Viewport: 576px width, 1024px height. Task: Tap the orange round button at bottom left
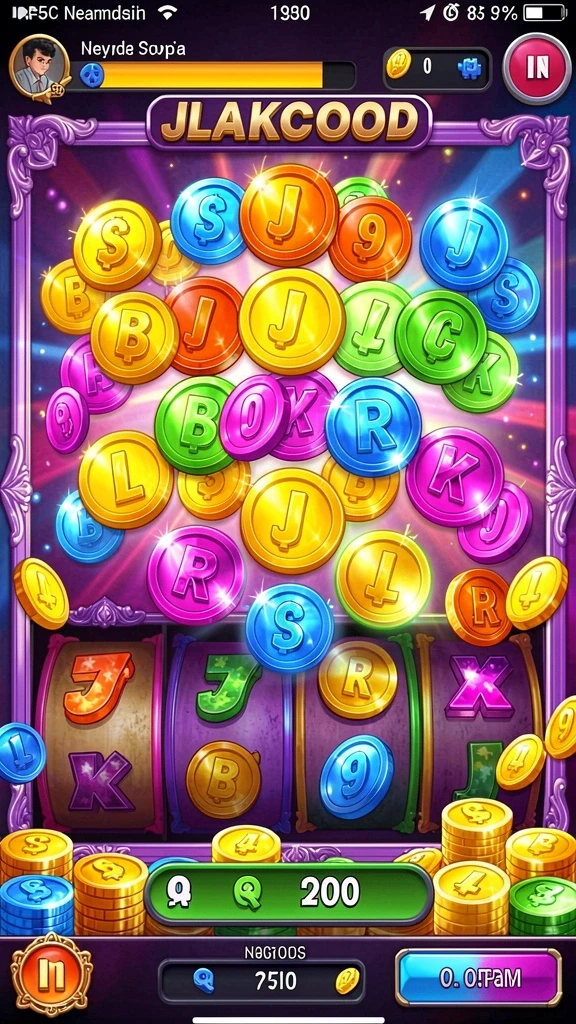[x=52, y=976]
